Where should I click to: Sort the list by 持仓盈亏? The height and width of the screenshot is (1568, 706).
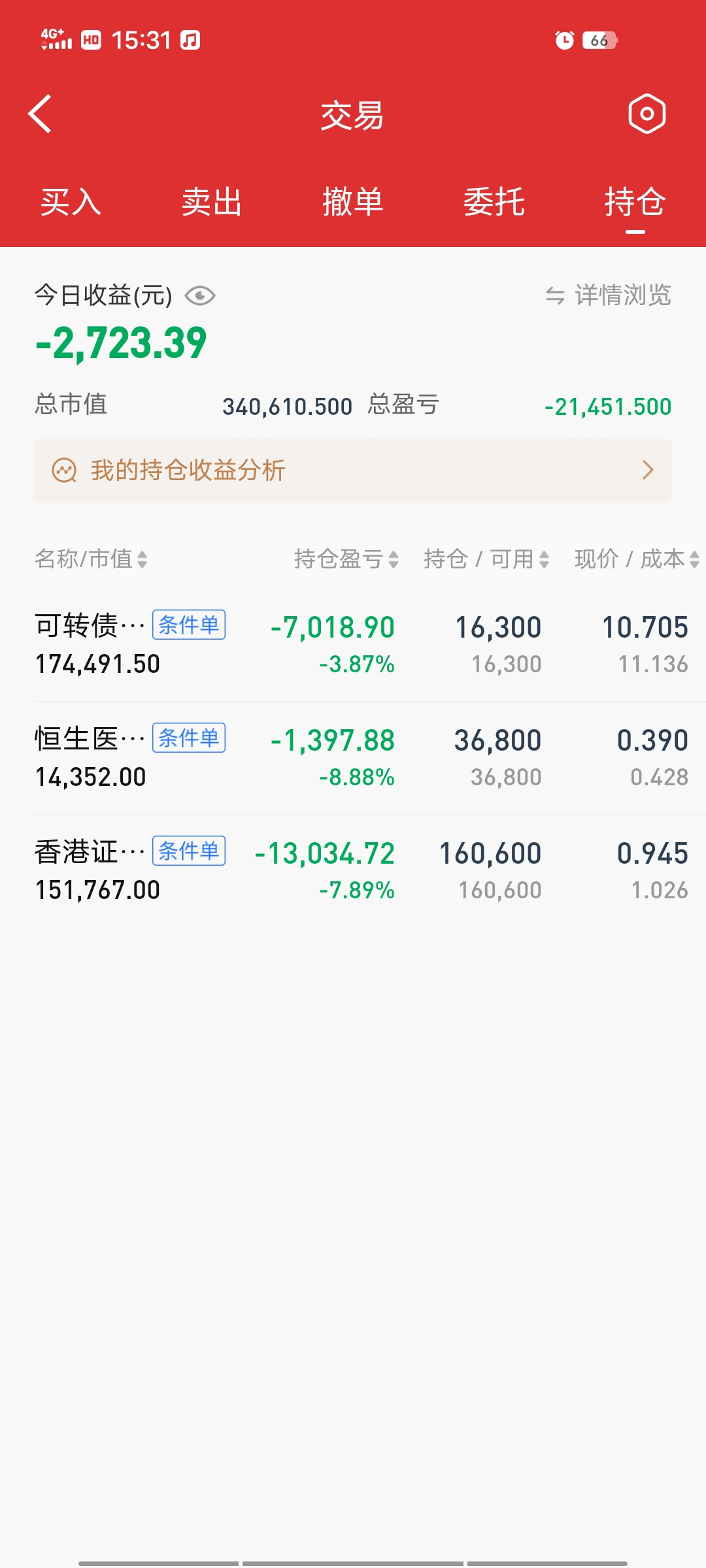[x=346, y=559]
